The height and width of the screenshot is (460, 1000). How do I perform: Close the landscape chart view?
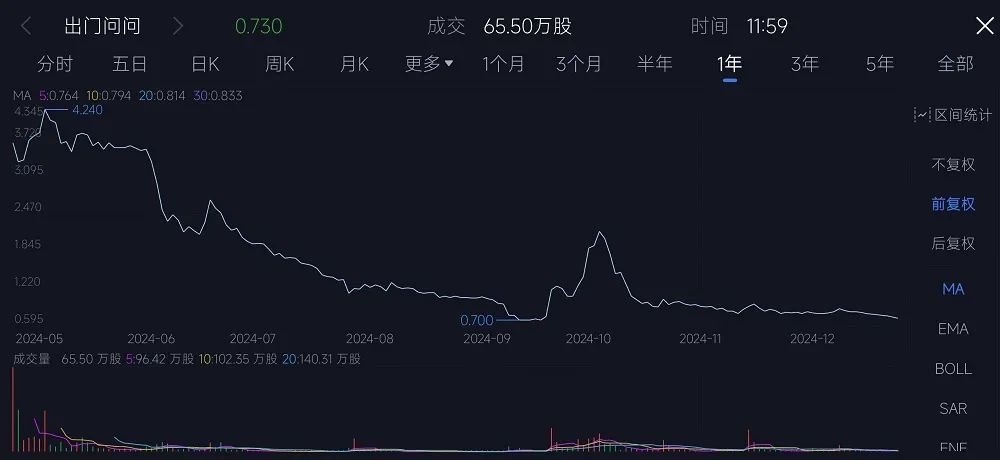click(984, 26)
